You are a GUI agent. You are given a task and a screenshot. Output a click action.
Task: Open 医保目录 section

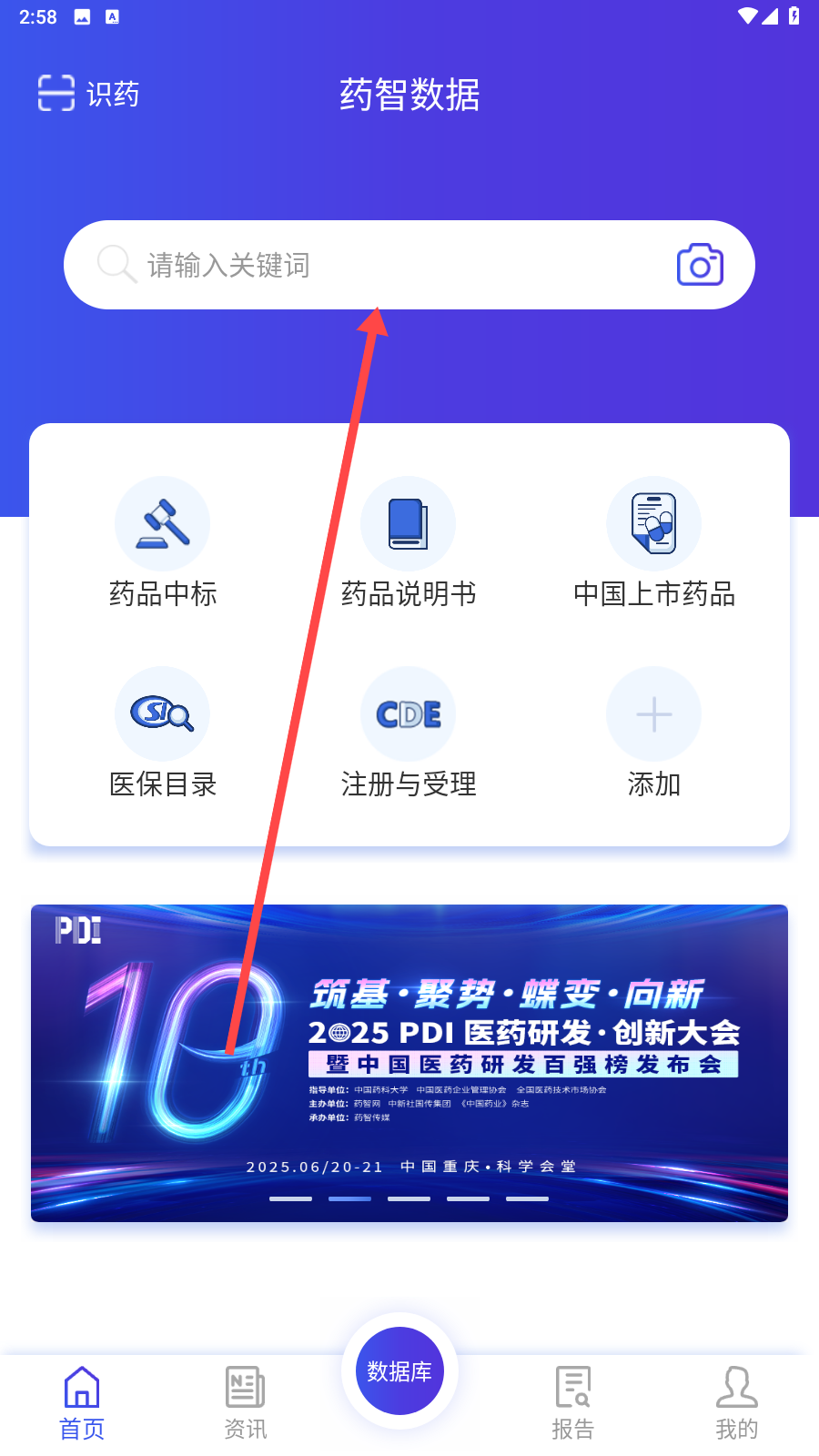point(163,733)
